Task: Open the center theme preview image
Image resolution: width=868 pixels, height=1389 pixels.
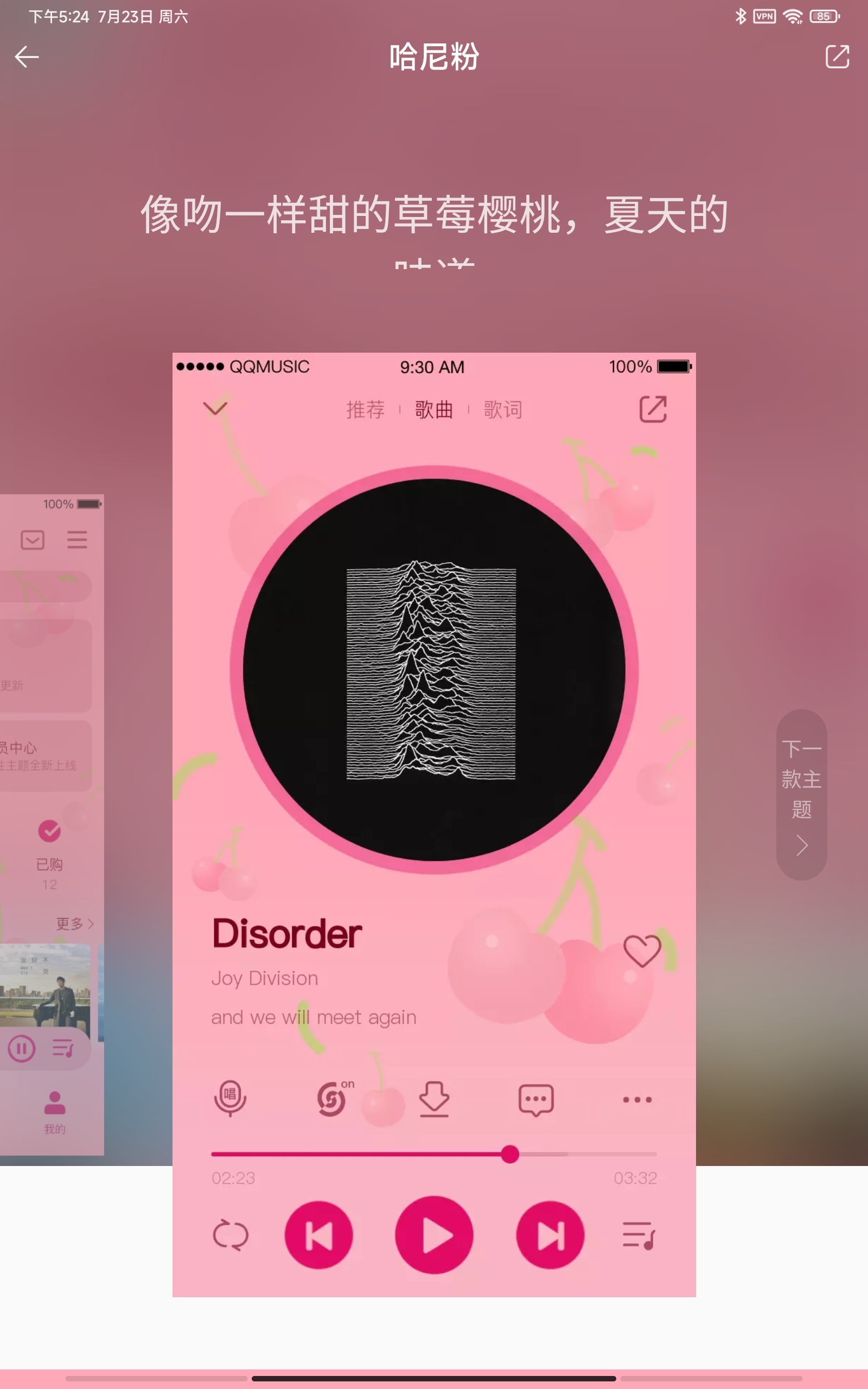Action: [434, 824]
